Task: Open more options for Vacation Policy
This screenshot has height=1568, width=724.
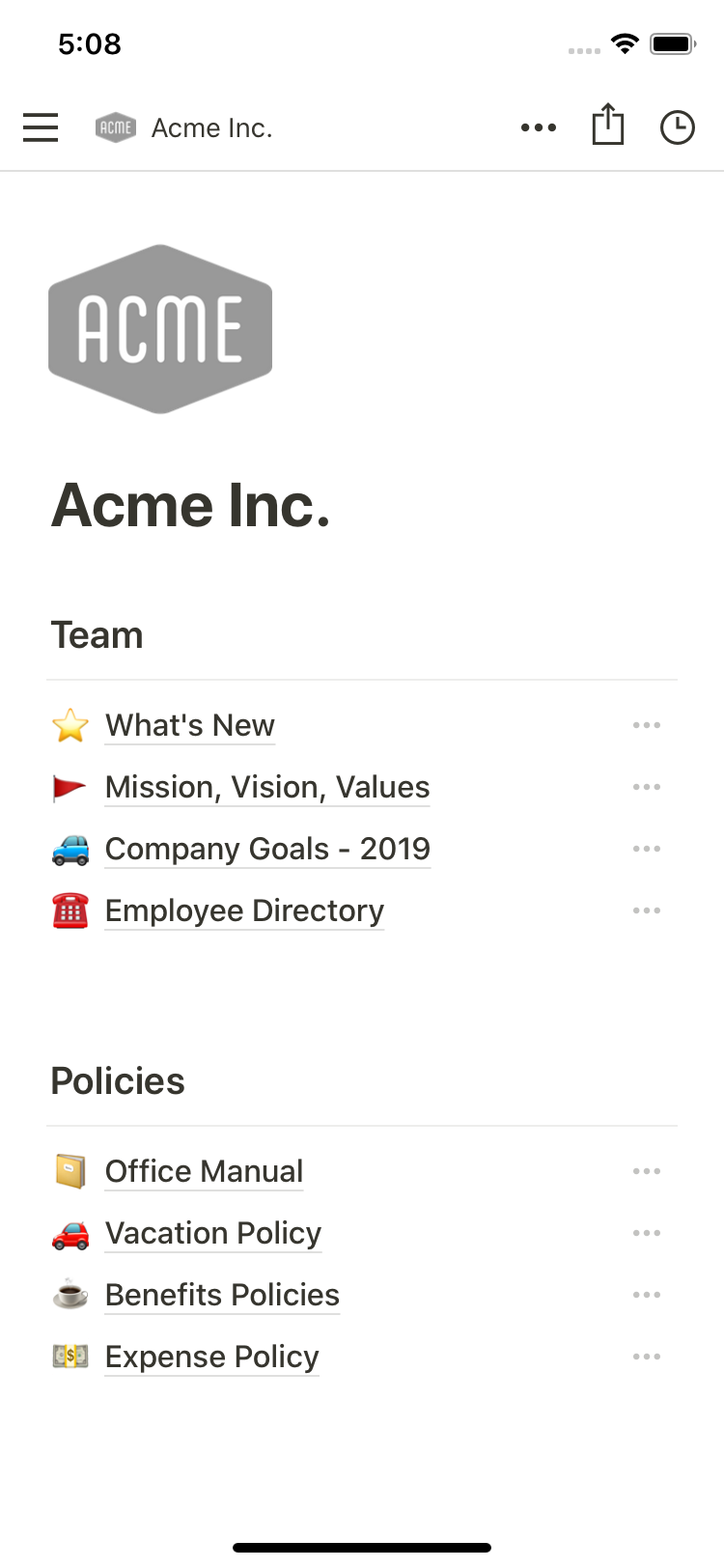Action: 647,1233
